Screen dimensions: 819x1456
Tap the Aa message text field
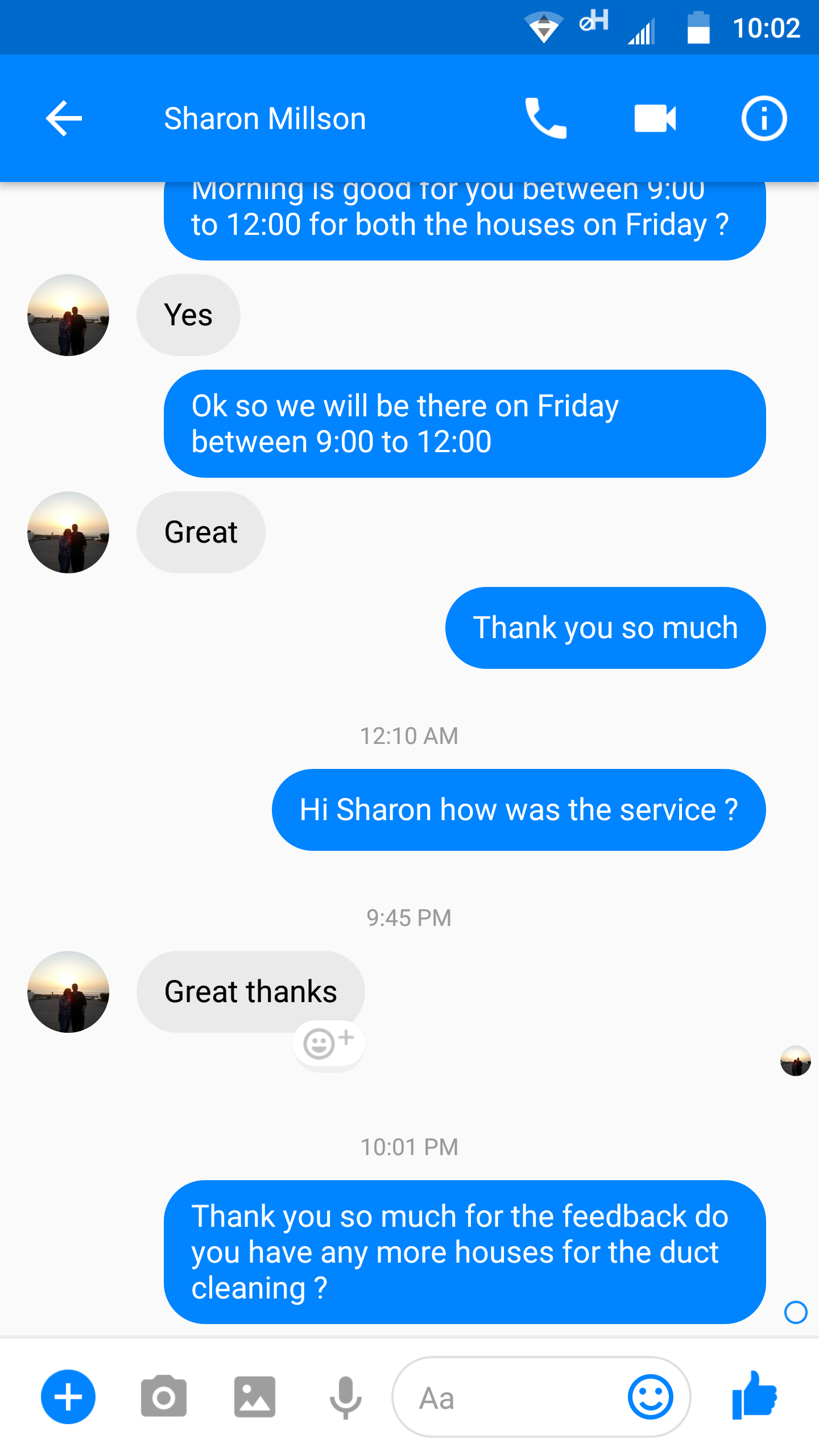pyautogui.click(x=506, y=1397)
